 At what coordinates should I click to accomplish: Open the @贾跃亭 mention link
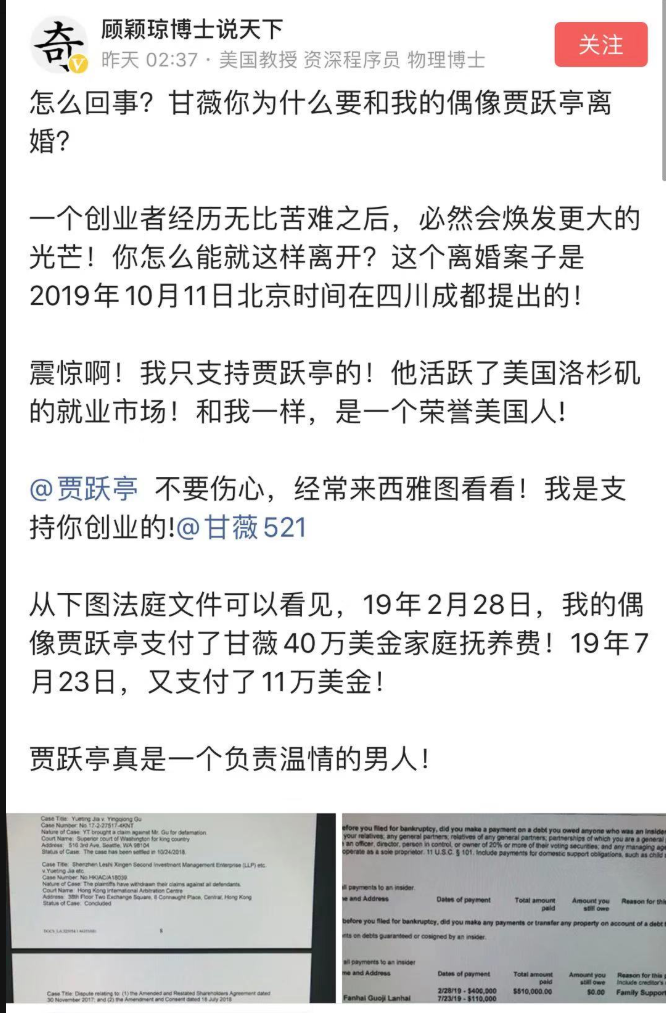[85, 488]
